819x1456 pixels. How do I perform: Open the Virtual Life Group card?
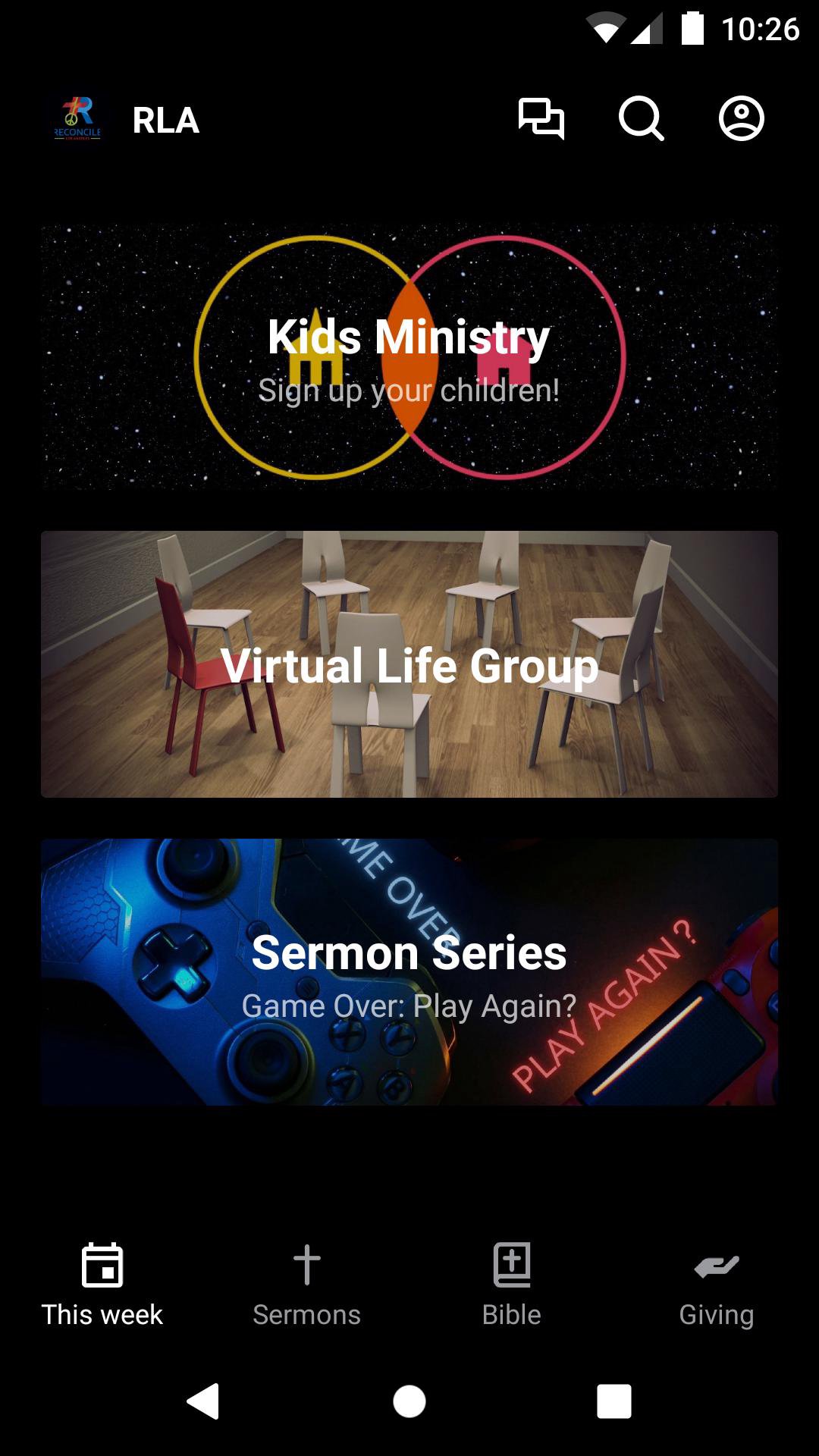[409, 664]
